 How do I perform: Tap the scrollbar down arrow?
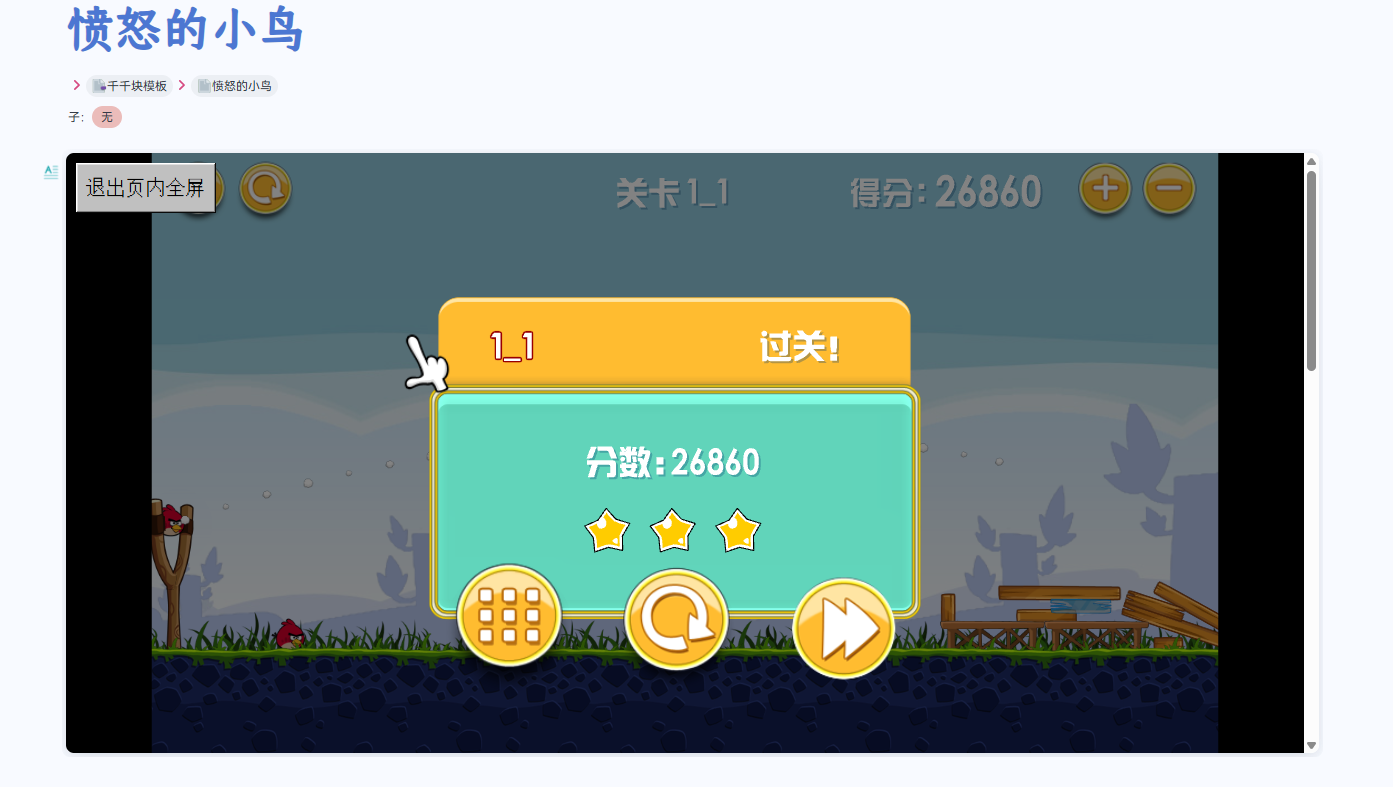click(1311, 745)
